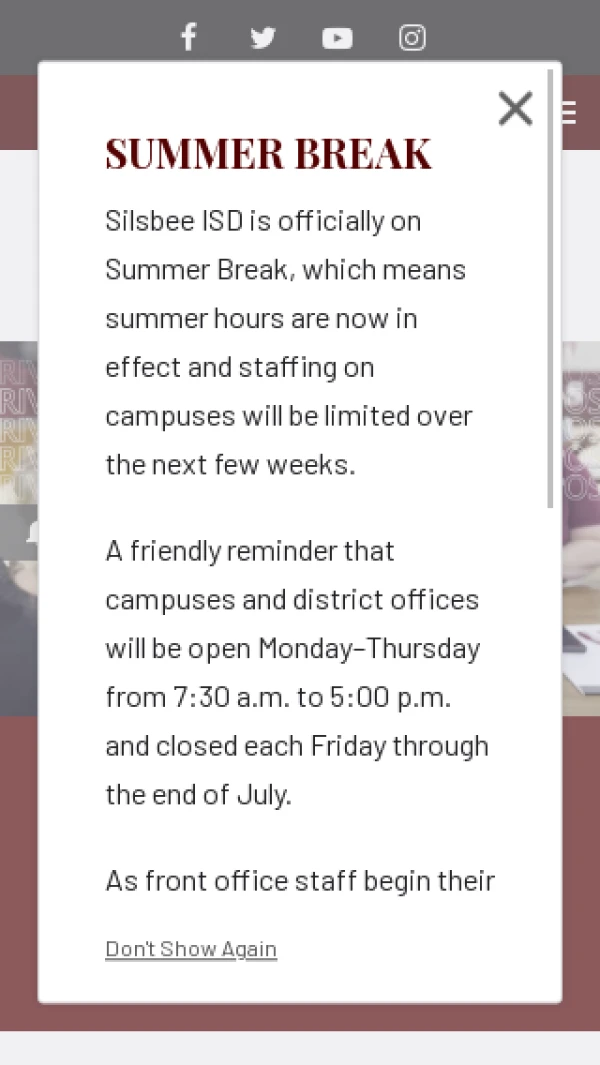Image resolution: width=600 pixels, height=1065 pixels.
Task: Open the district's Twitter page
Action: pyautogui.click(x=263, y=37)
